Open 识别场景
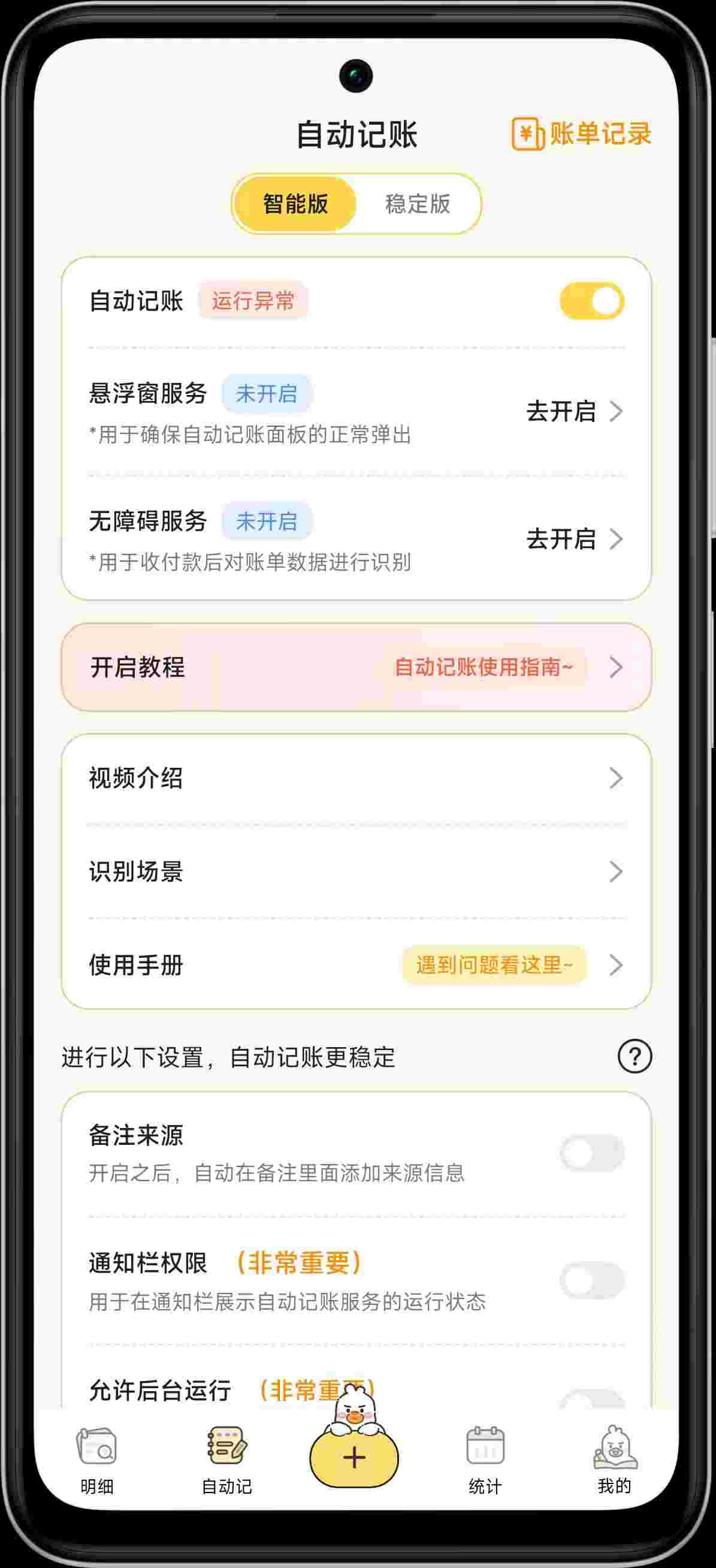Viewport: 716px width, 1568px height. (356, 872)
